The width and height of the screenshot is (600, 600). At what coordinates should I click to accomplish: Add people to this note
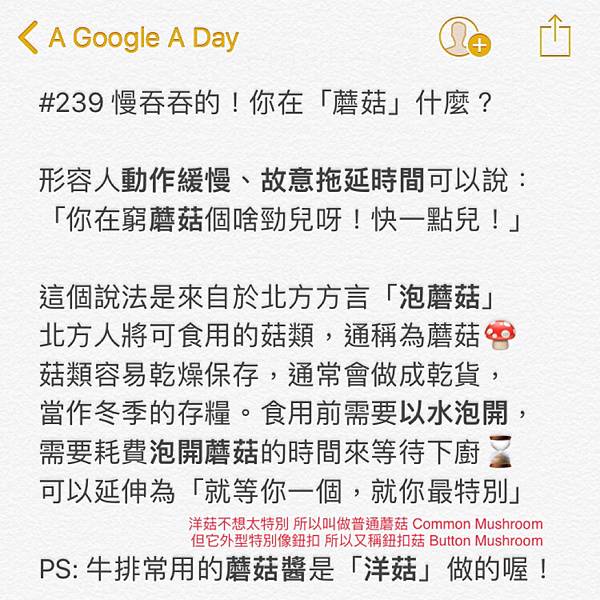[x=463, y=37]
